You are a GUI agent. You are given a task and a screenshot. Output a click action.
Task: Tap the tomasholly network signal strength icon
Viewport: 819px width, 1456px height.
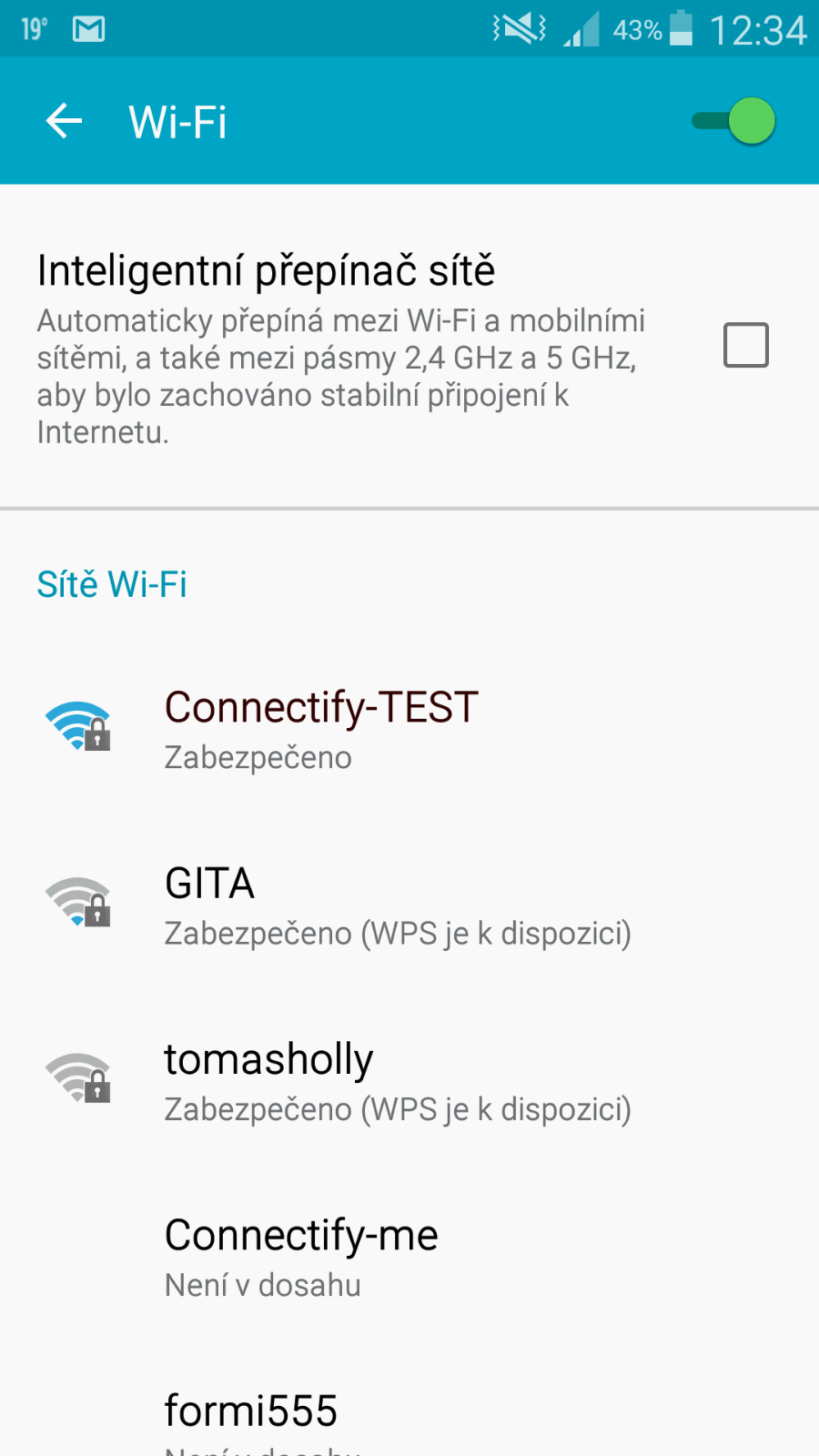(77, 1078)
